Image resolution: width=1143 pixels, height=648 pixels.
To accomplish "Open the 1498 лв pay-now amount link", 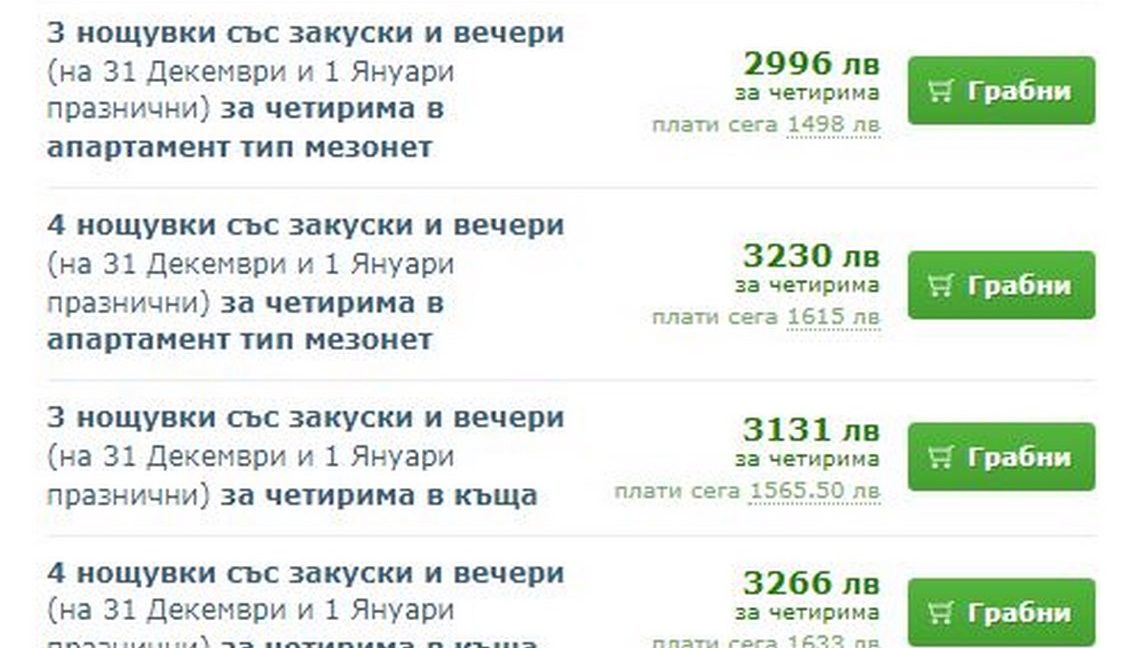I will coord(833,125).
